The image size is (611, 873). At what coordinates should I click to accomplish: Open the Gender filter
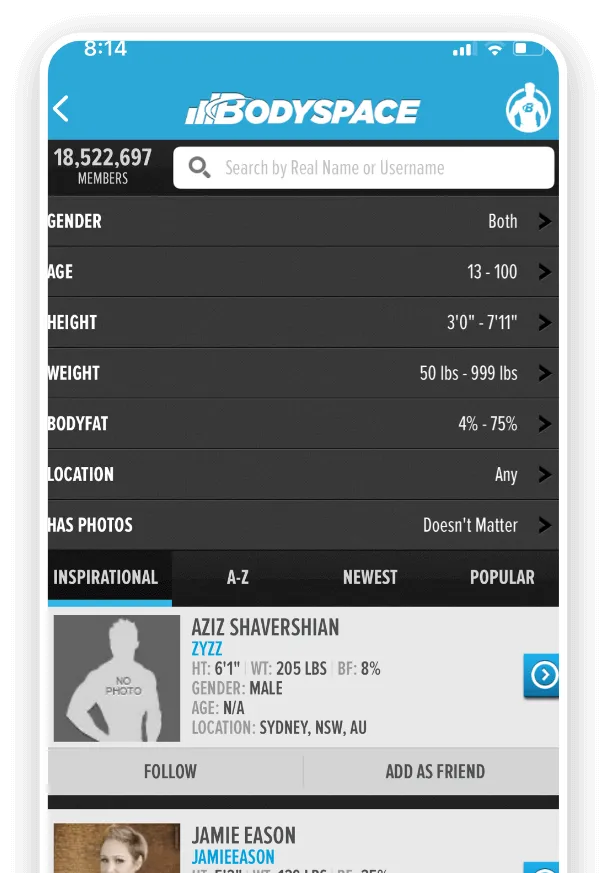(303, 221)
